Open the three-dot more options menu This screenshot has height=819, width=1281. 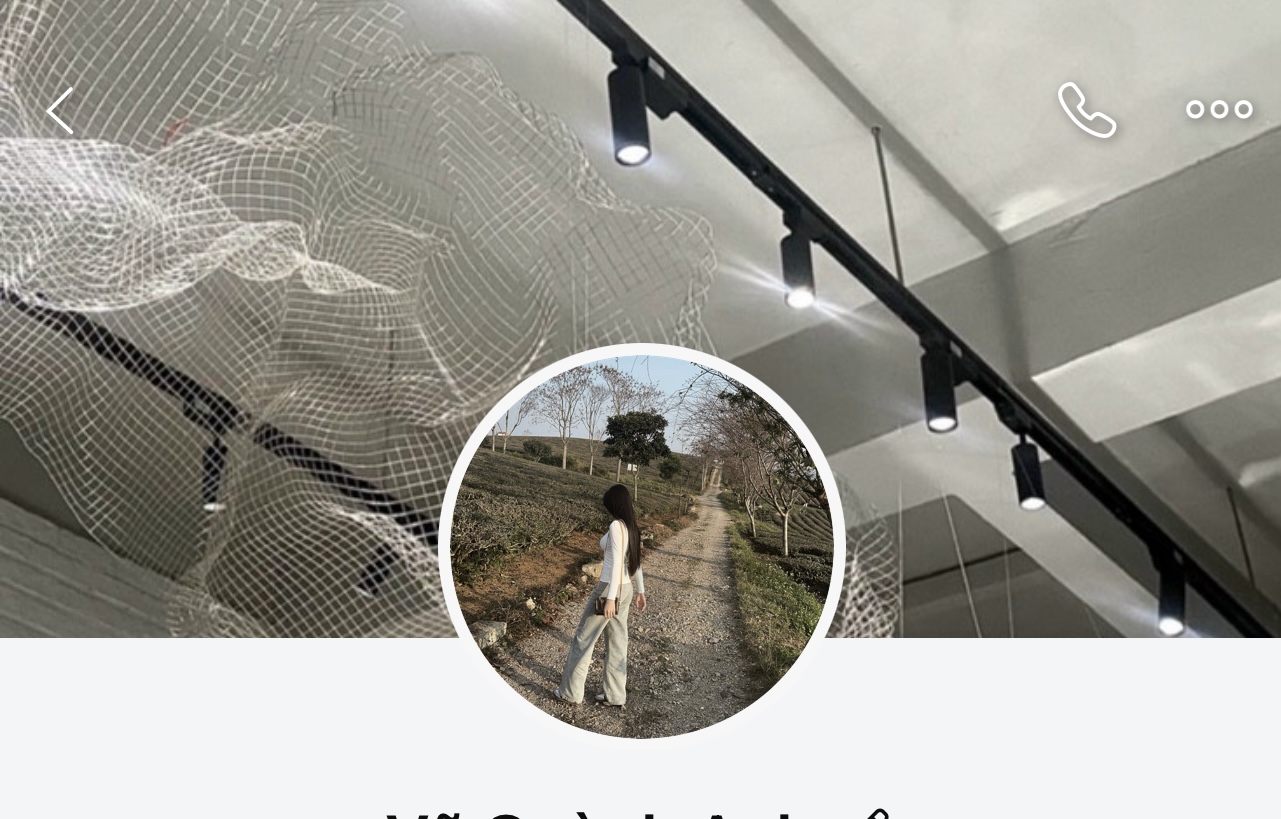[1219, 109]
